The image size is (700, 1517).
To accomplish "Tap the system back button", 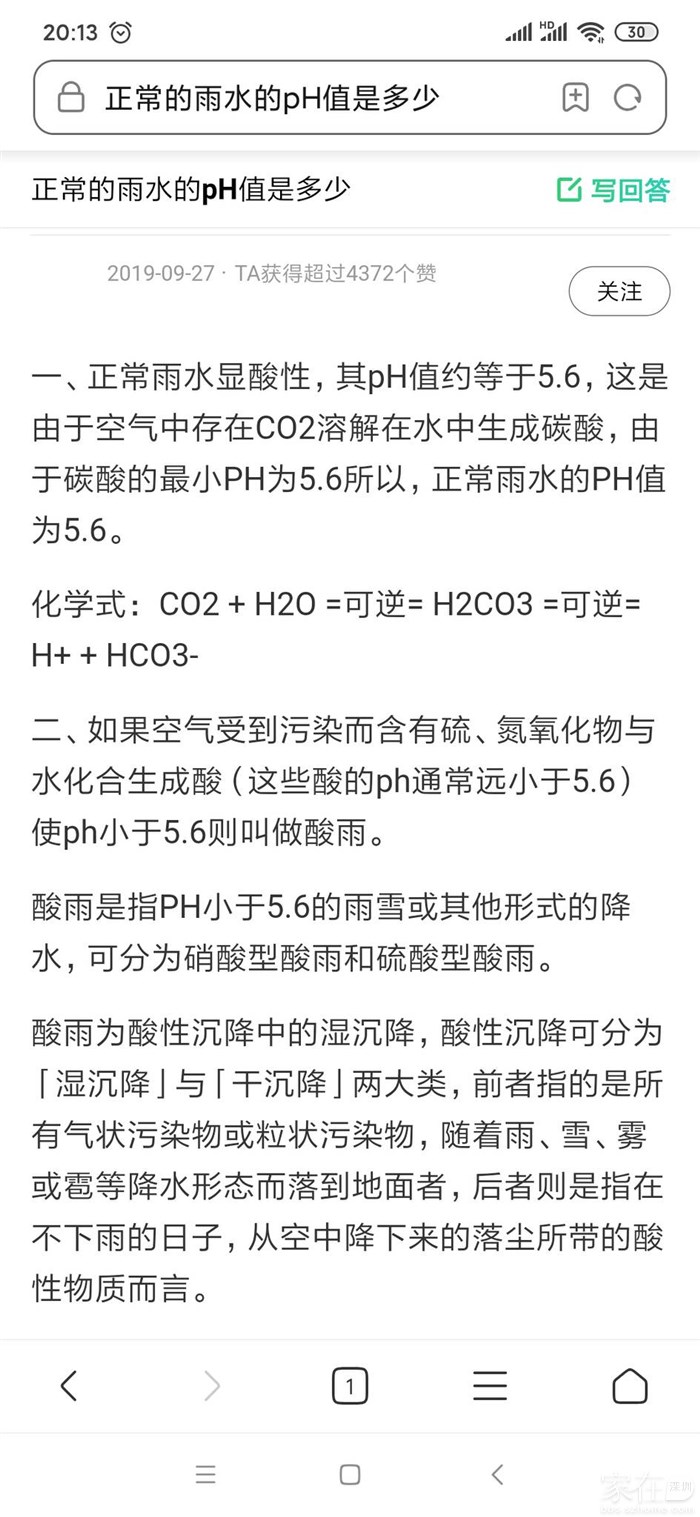I will pyautogui.click(x=497, y=1474).
